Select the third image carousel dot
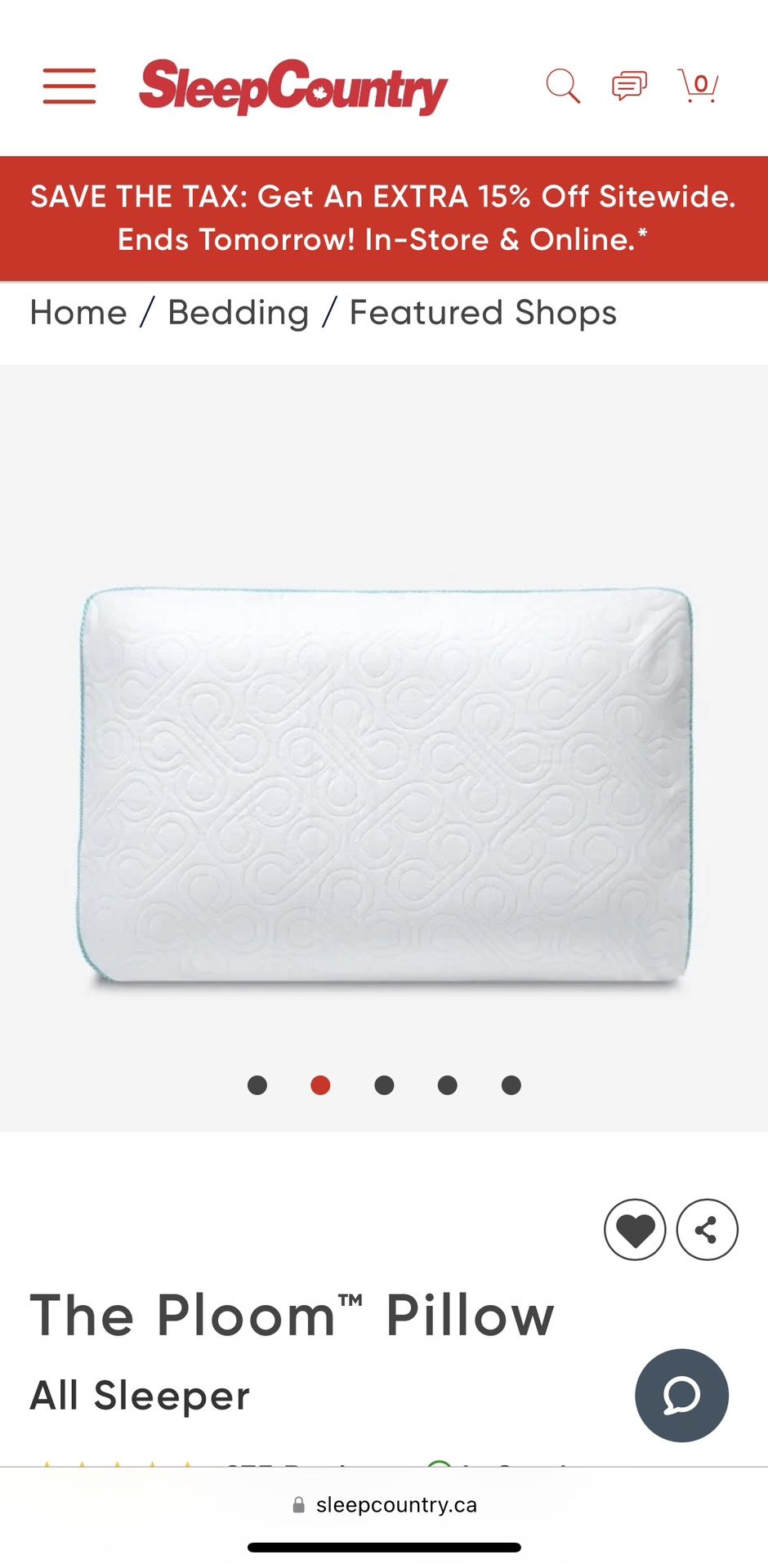Image resolution: width=768 pixels, height=1568 pixels. pyautogui.click(x=384, y=1085)
